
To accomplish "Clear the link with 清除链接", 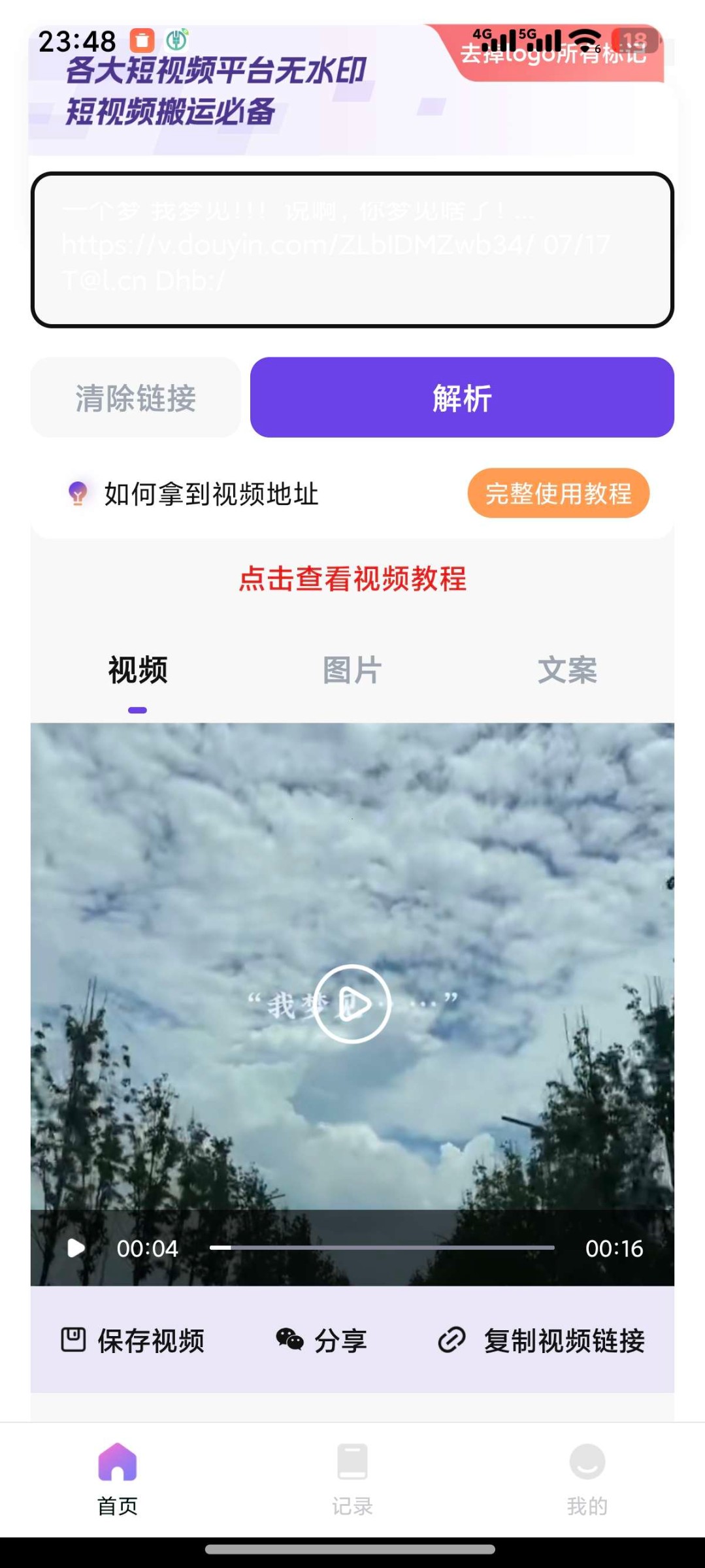I will tap(136, 397).
